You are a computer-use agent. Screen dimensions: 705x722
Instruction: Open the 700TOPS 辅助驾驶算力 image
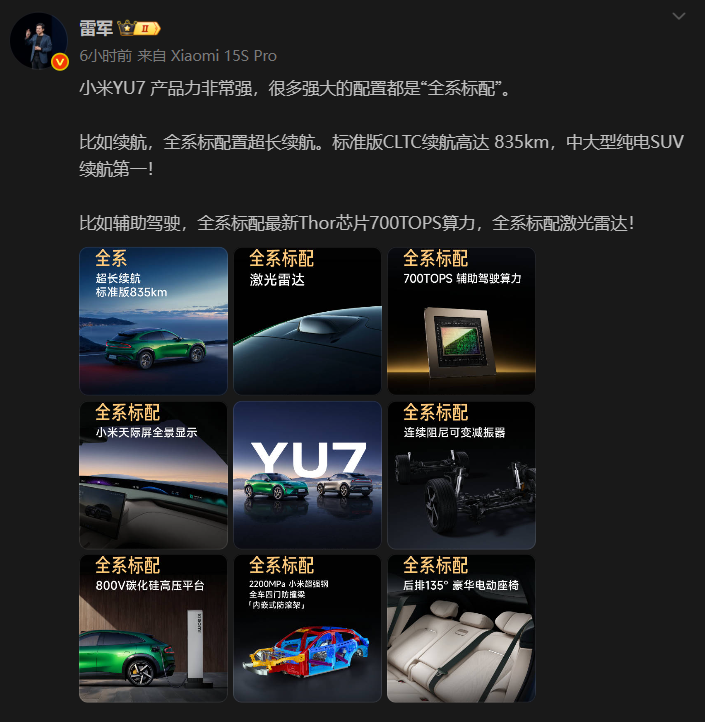tap(461, 321)
